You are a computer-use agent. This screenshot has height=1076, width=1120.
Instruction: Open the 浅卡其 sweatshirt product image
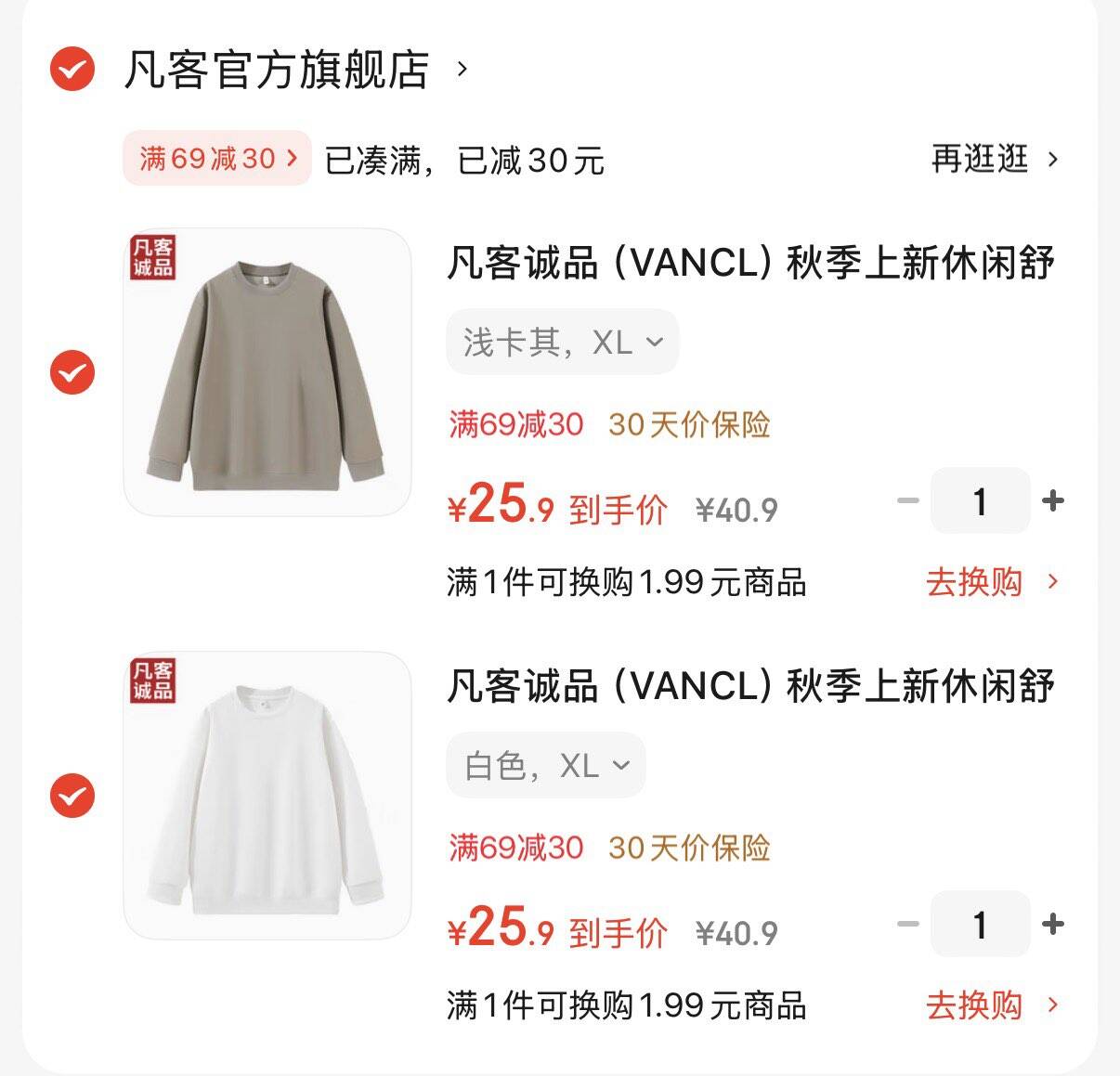[x=267, y=372]
